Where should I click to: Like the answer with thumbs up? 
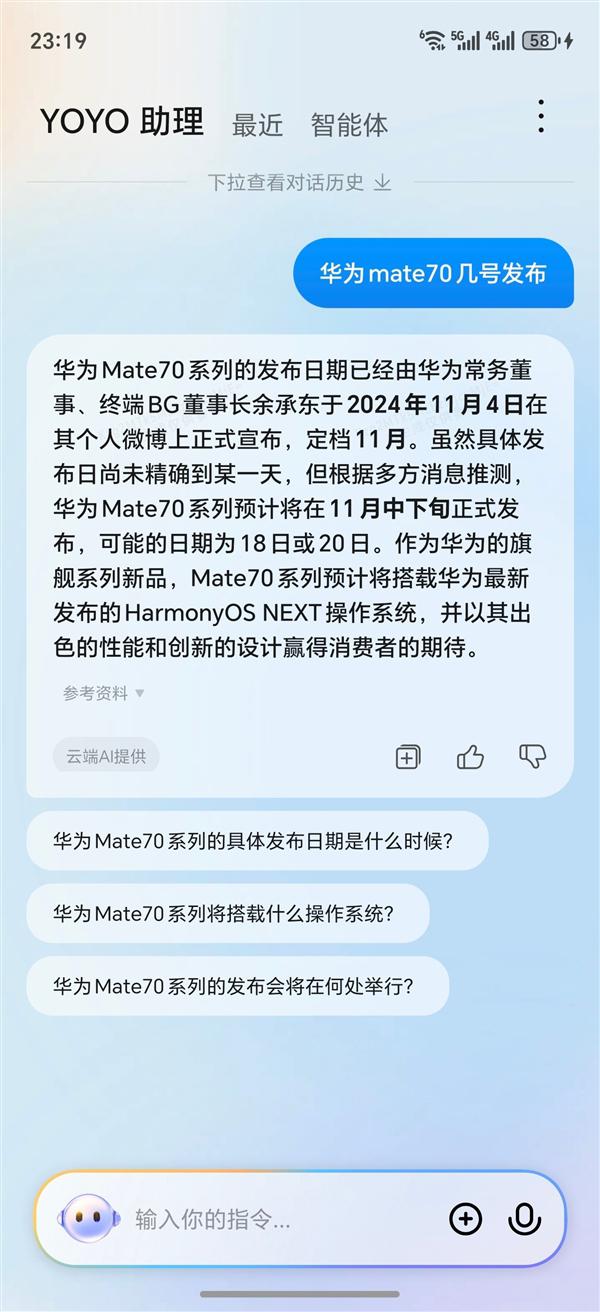(470, 757)
